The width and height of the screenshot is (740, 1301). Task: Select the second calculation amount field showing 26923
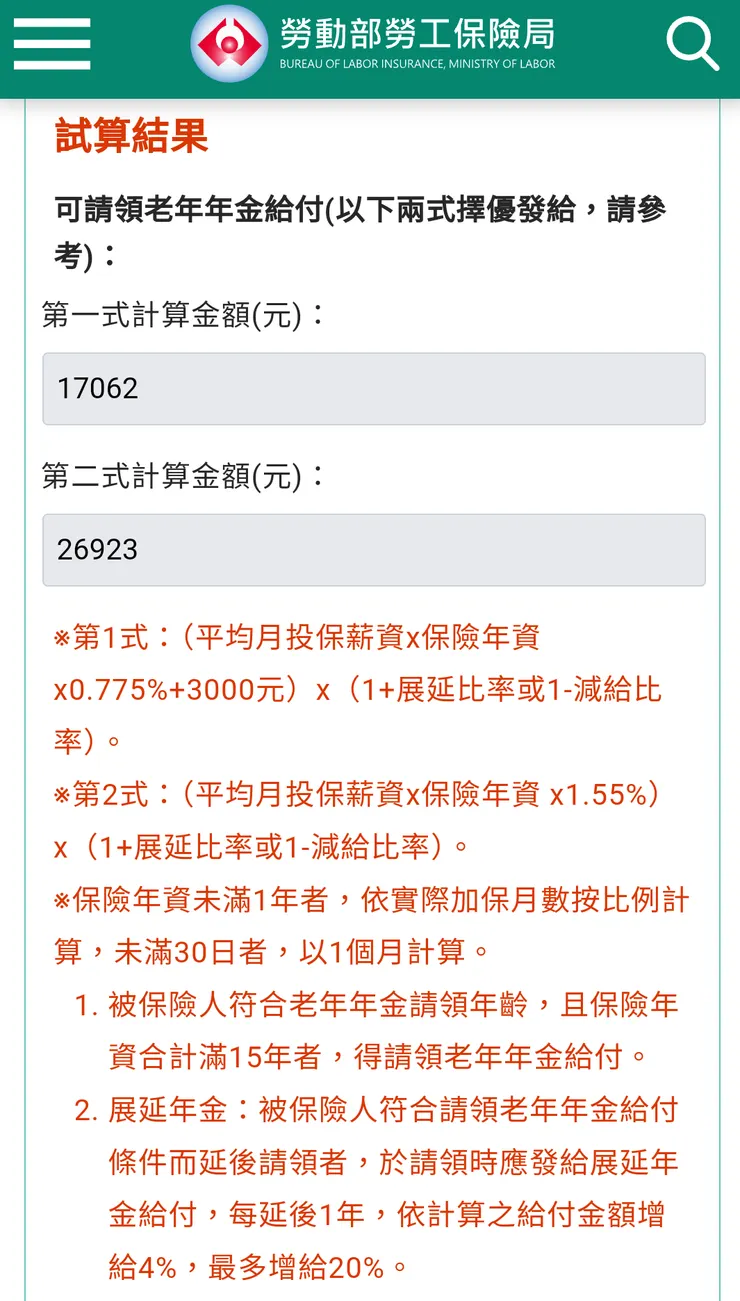click(373, 549)
